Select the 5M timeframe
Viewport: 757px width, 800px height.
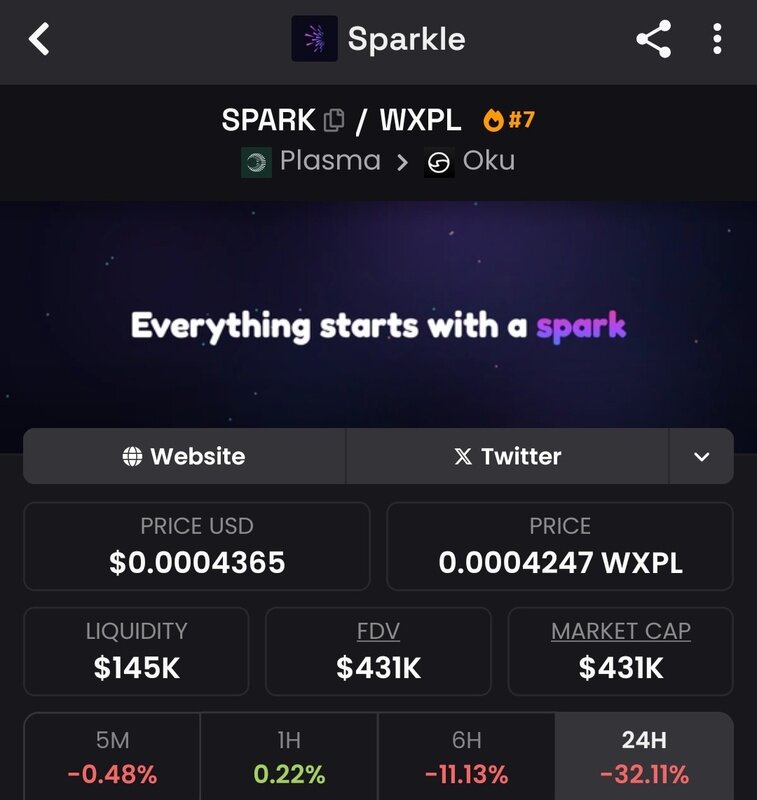112,757
